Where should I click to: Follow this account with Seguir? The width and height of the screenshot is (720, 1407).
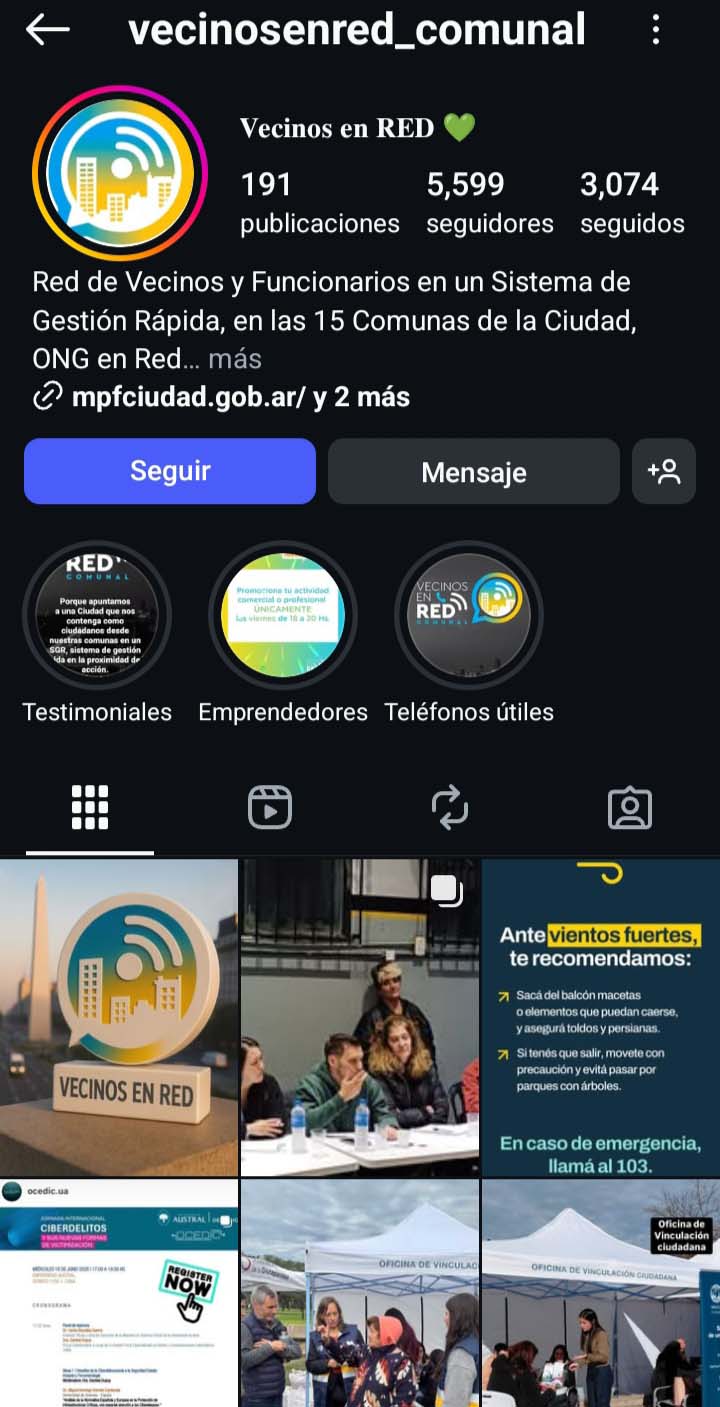click(170, 471)
